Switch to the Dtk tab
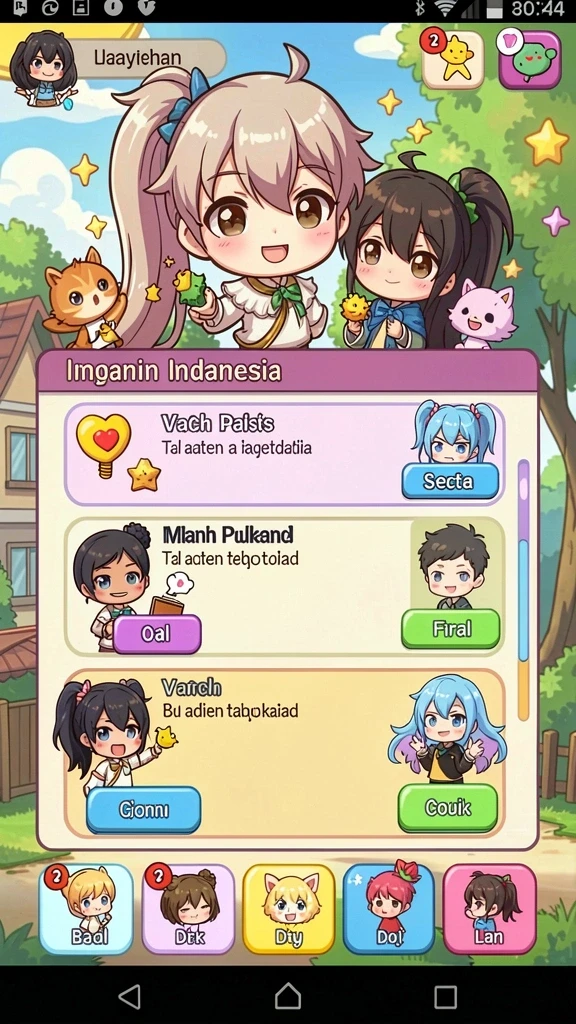576x1024 pixels. coord(188,909)
